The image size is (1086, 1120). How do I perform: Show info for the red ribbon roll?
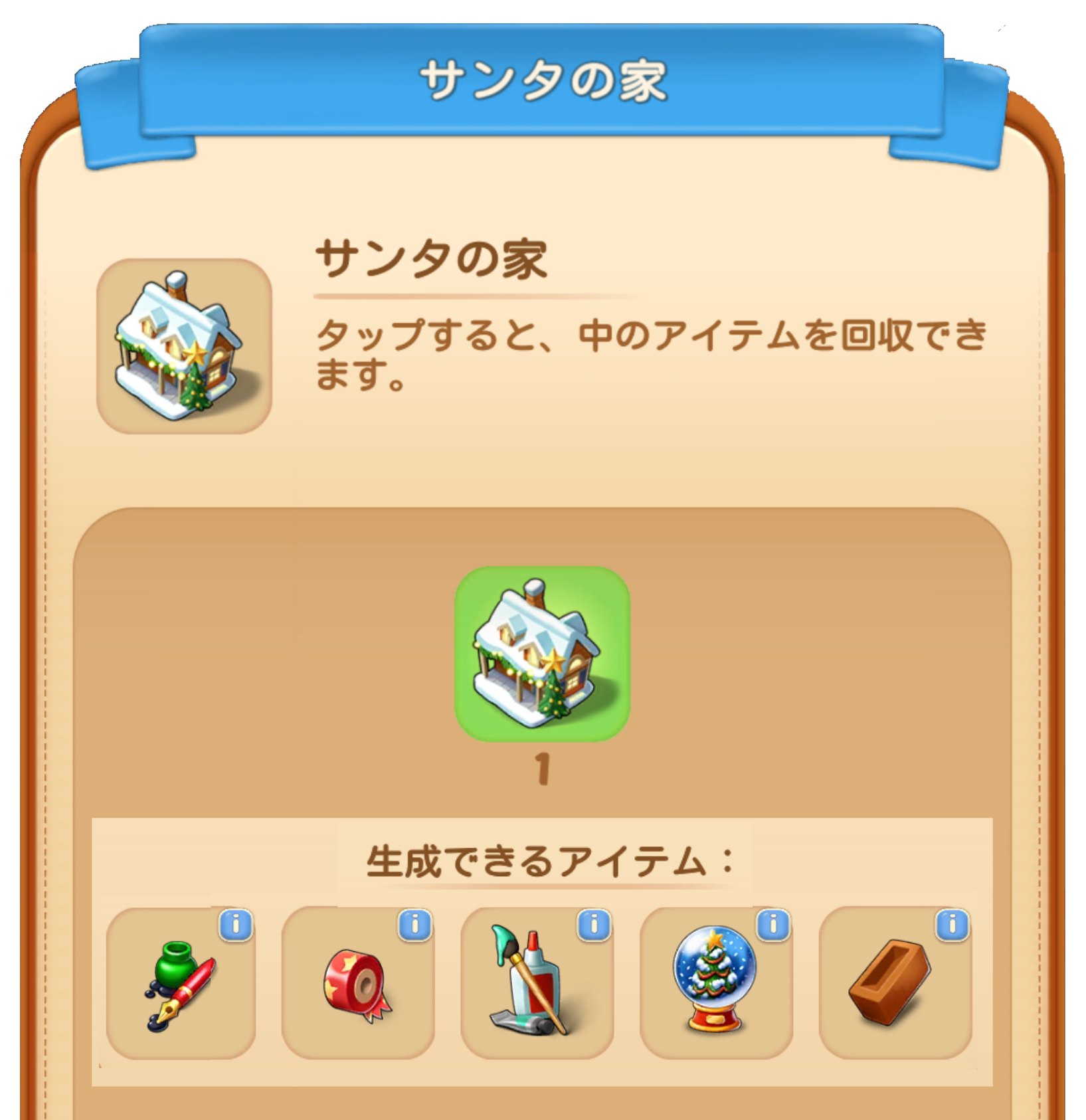[x=415, y=925]
